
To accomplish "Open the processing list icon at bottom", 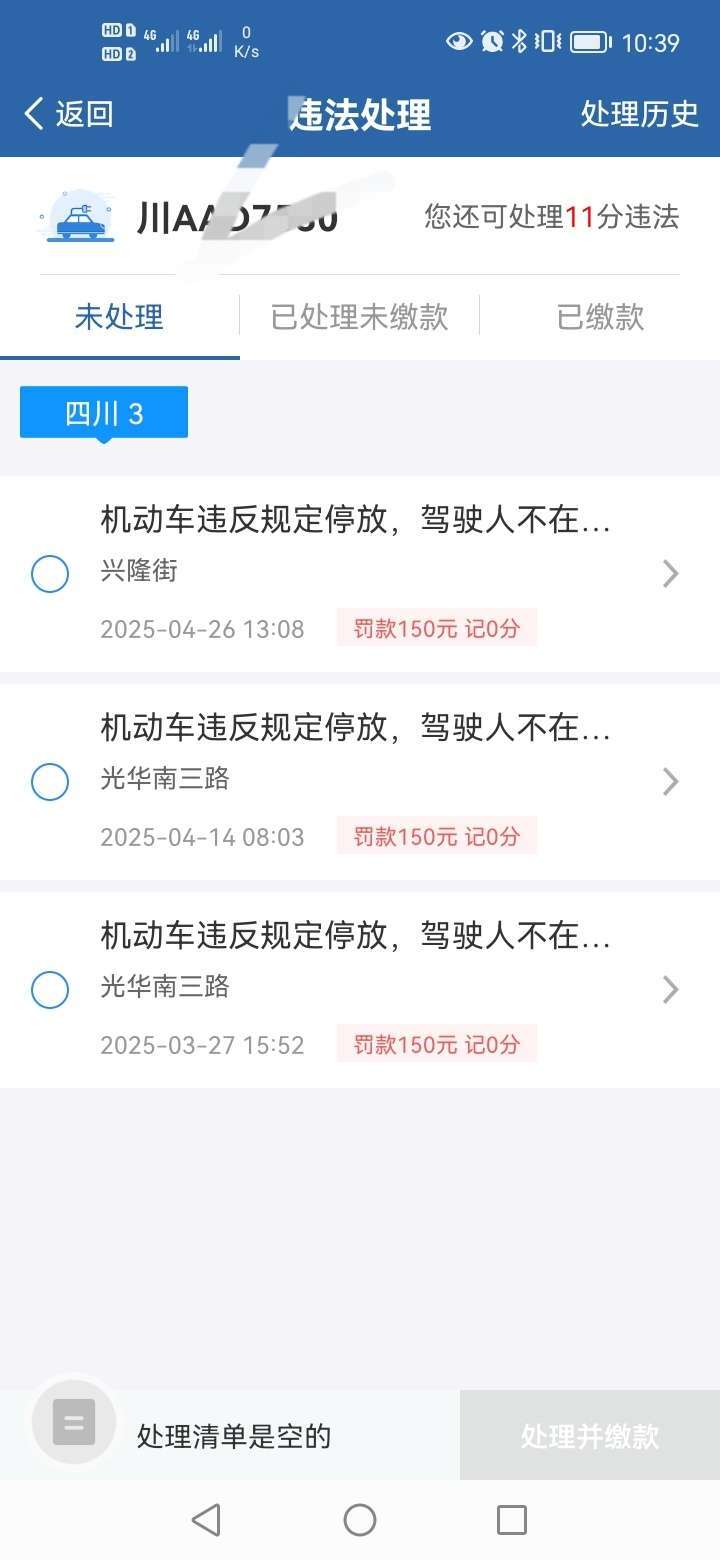I will point(74,1422).
